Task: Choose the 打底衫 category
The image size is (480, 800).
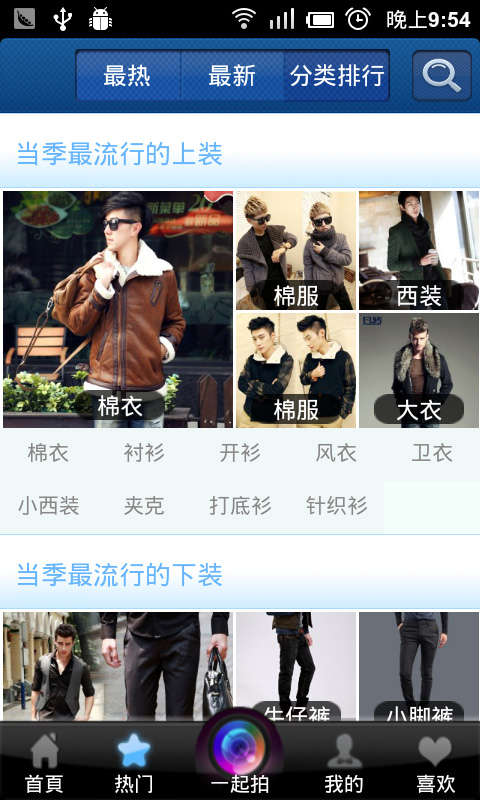Action: (240, 506)
